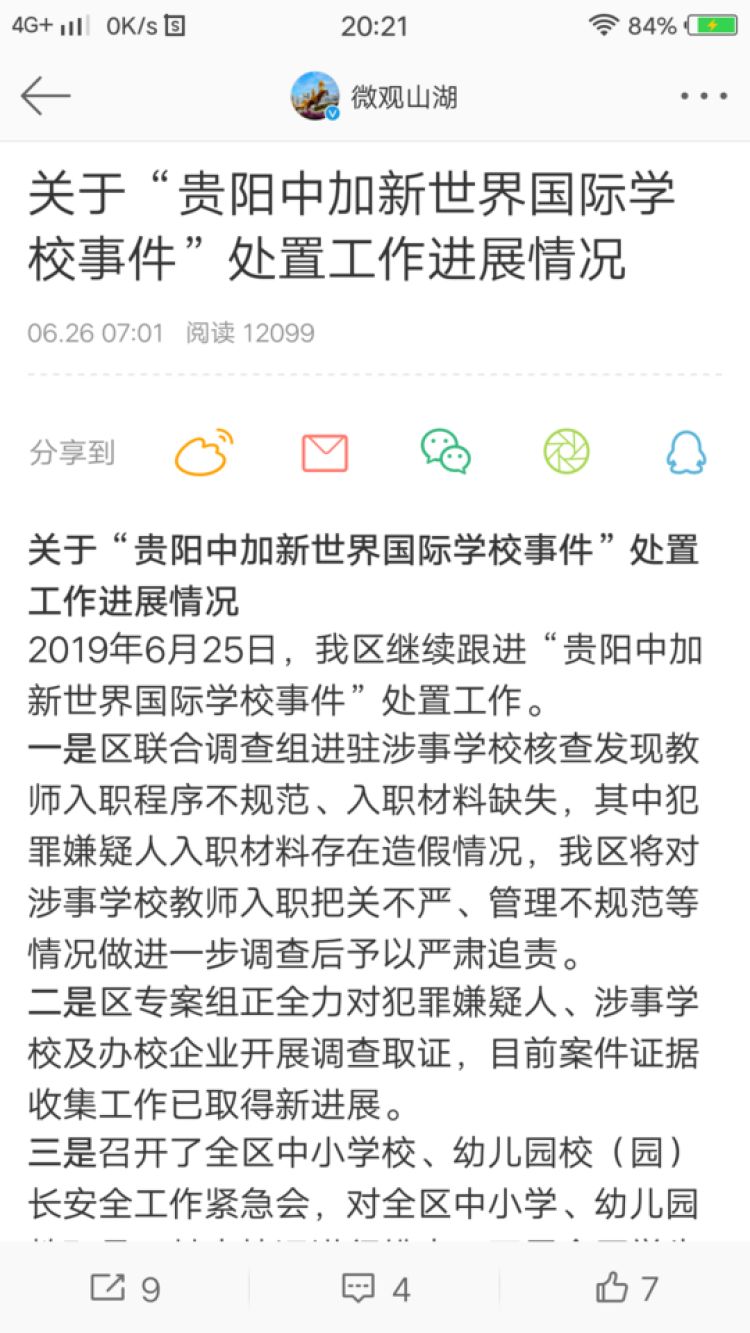750x1333 pixels.
Task: Go back using the arrow icon
Action: 46,96
